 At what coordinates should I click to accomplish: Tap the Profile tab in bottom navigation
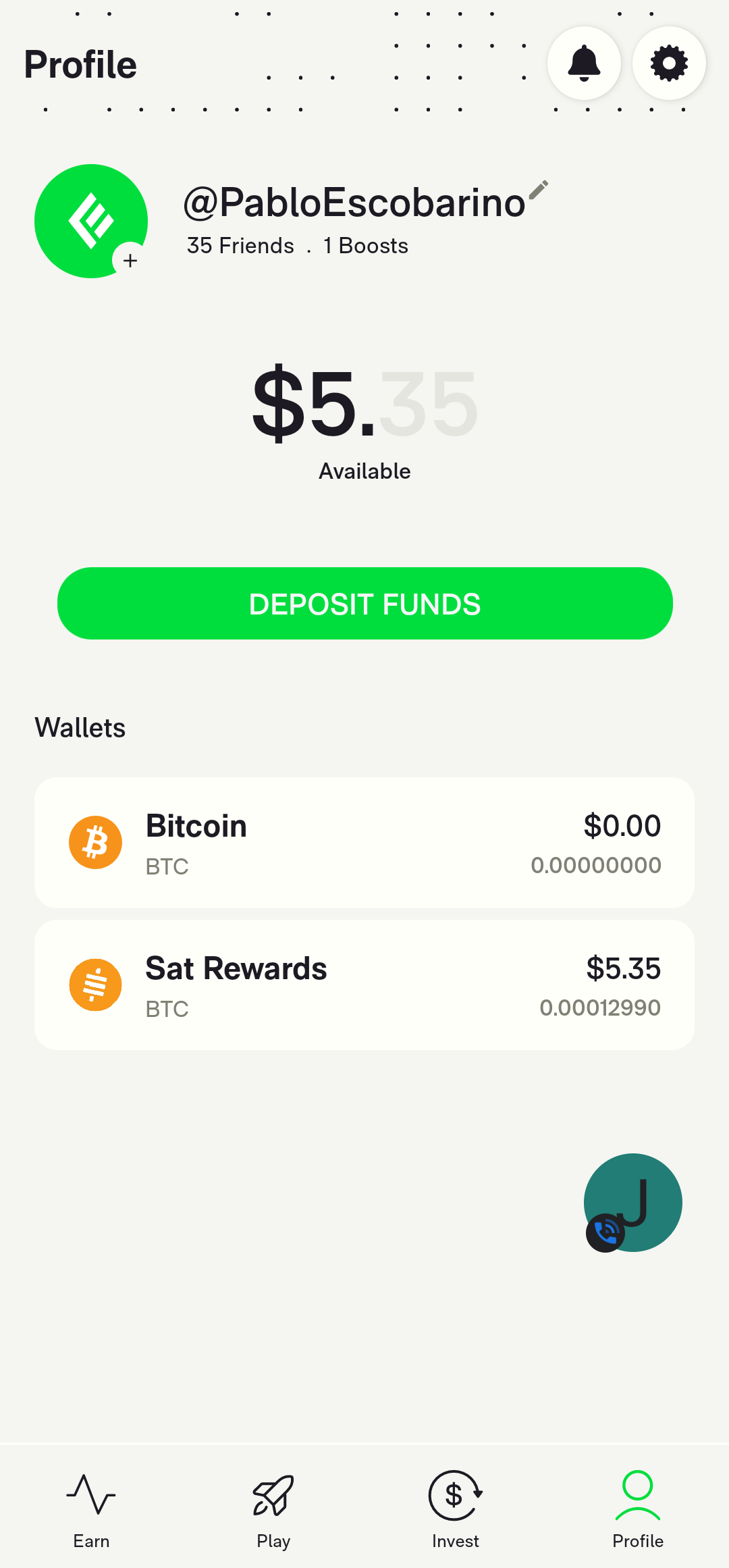pyautogui.click(x=638, y=1510)
